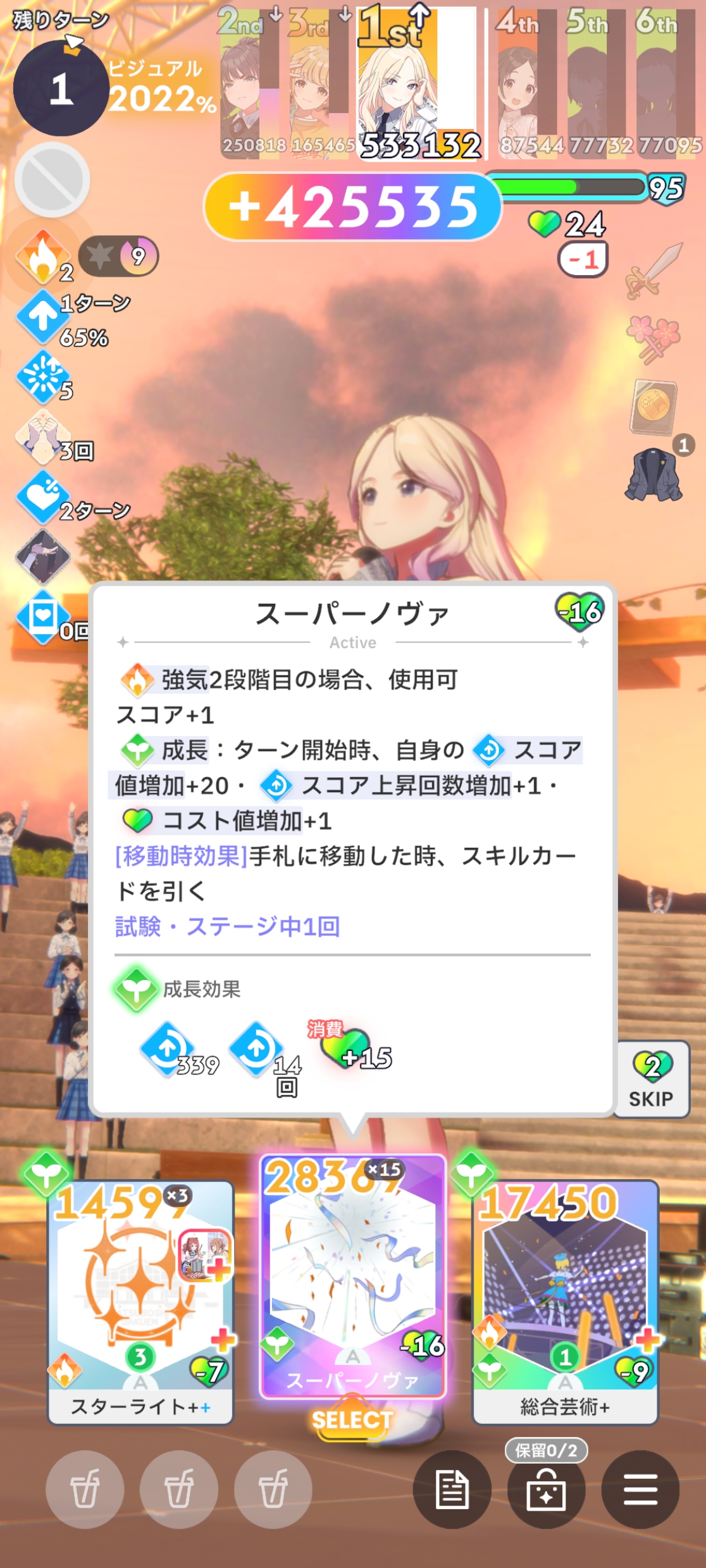This screenshot has width=706, height=1568.
Task: Select the スターライト++ skill card
Action: pyautogui.click(x=140, y=1302)
